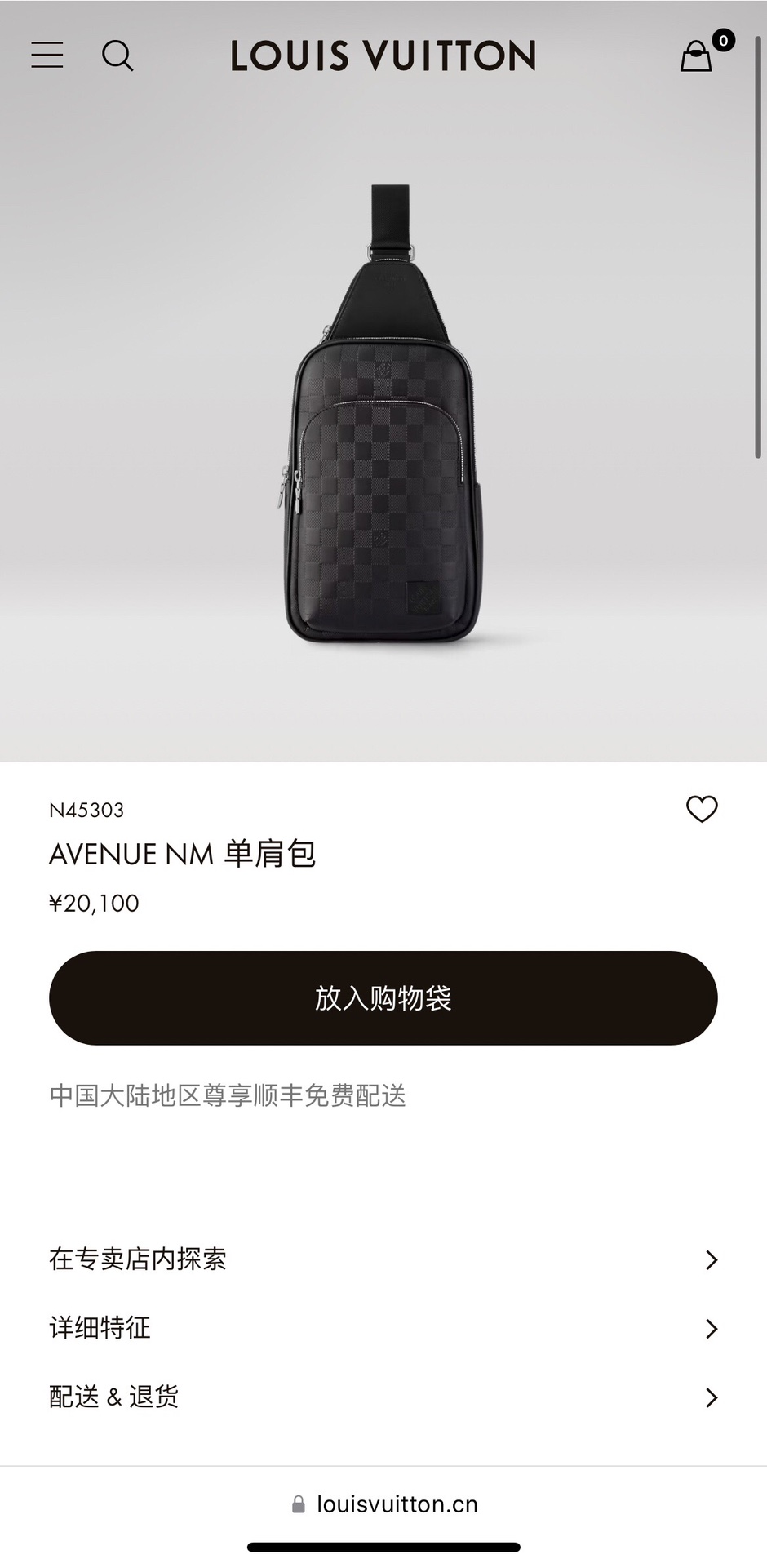
Task: Open the hamburger menu
Action: pos(47,56)
